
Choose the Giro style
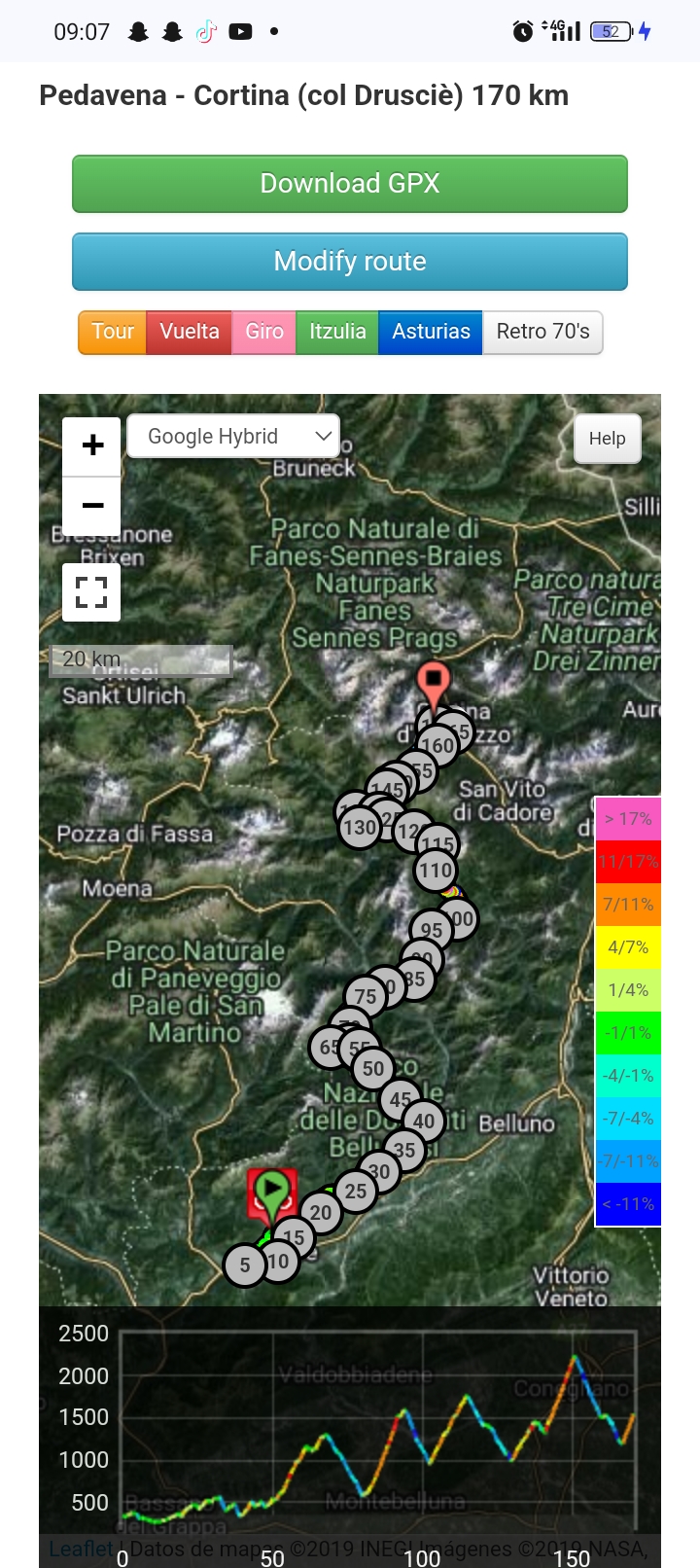point(264,332)
